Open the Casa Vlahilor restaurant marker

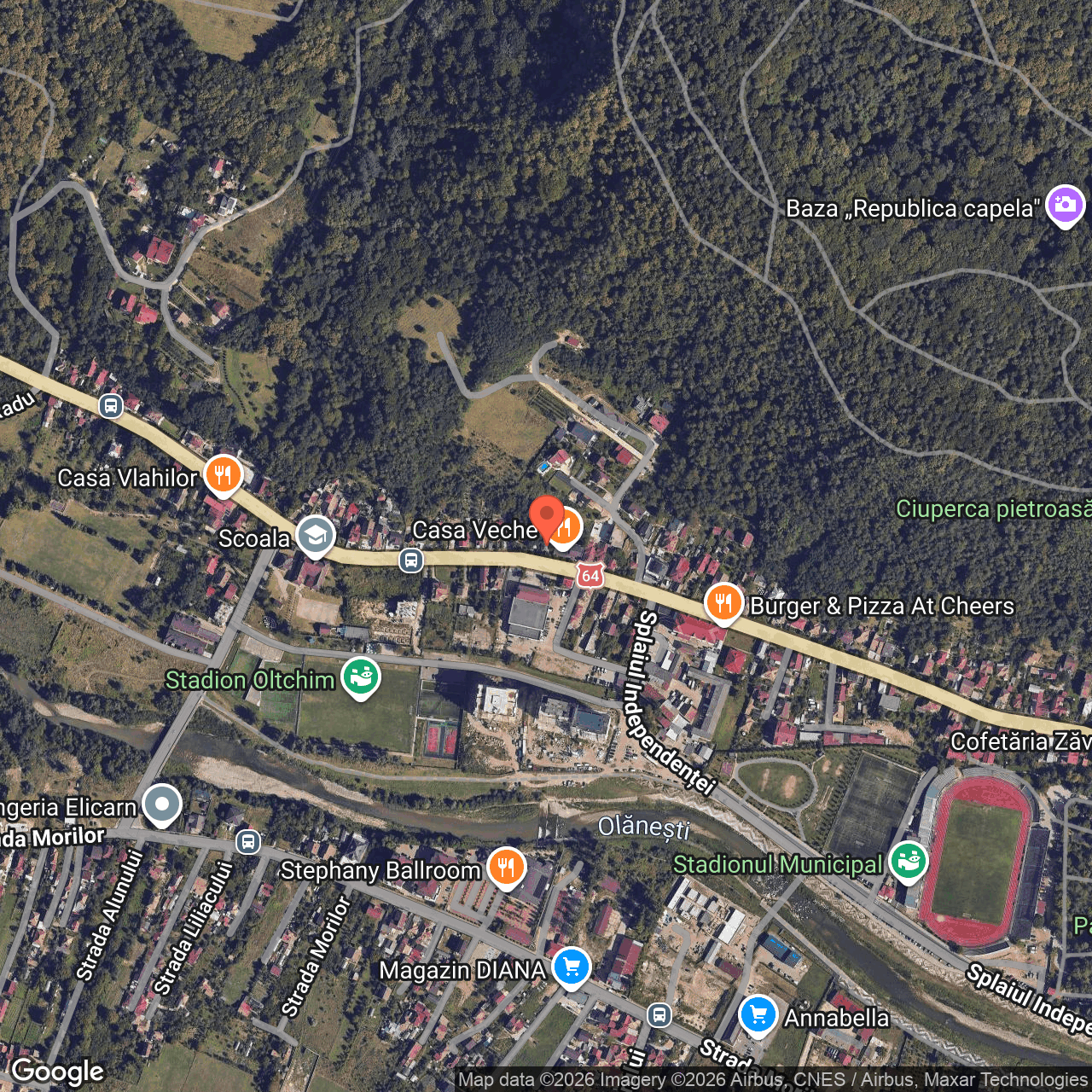point(223,475)
